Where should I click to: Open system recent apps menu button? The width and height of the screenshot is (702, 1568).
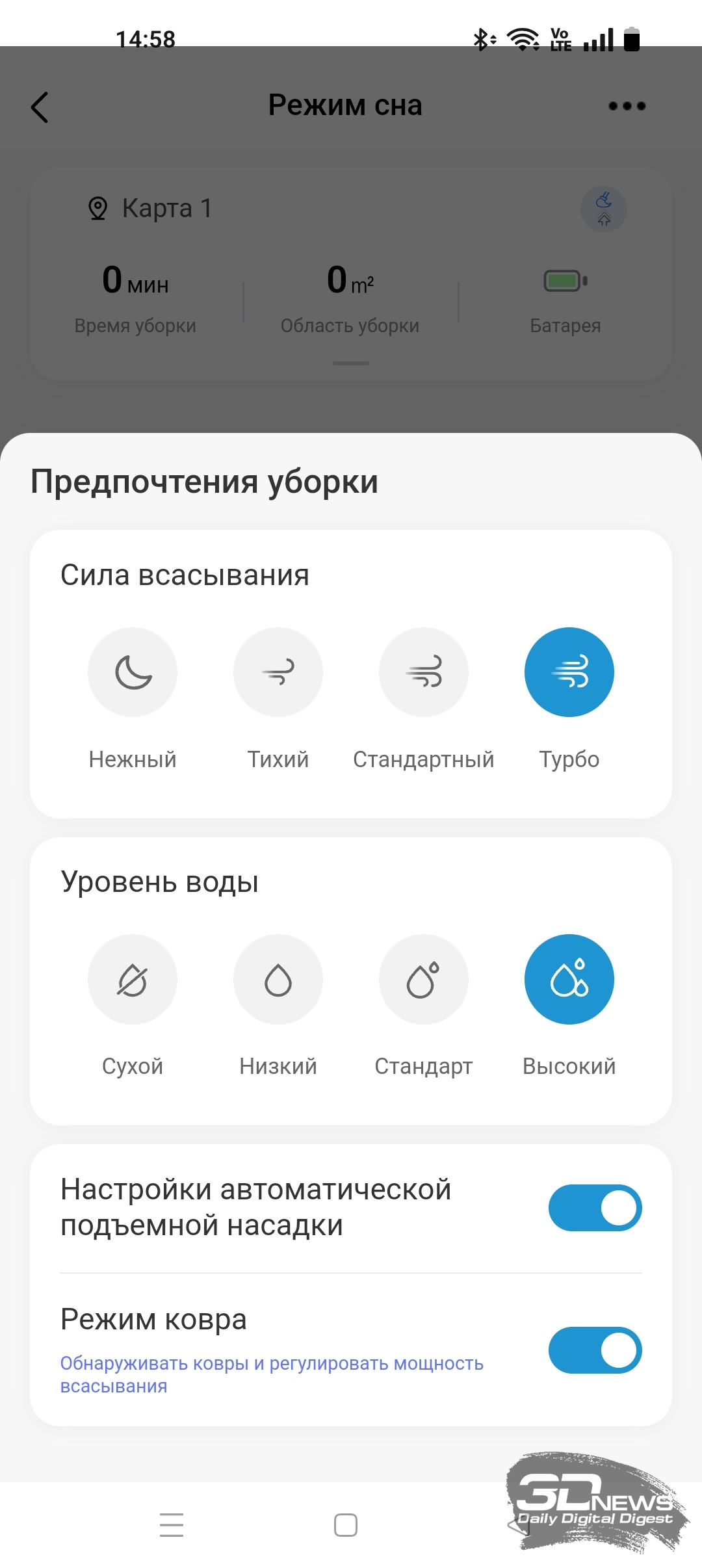(x=172, y=1525)
